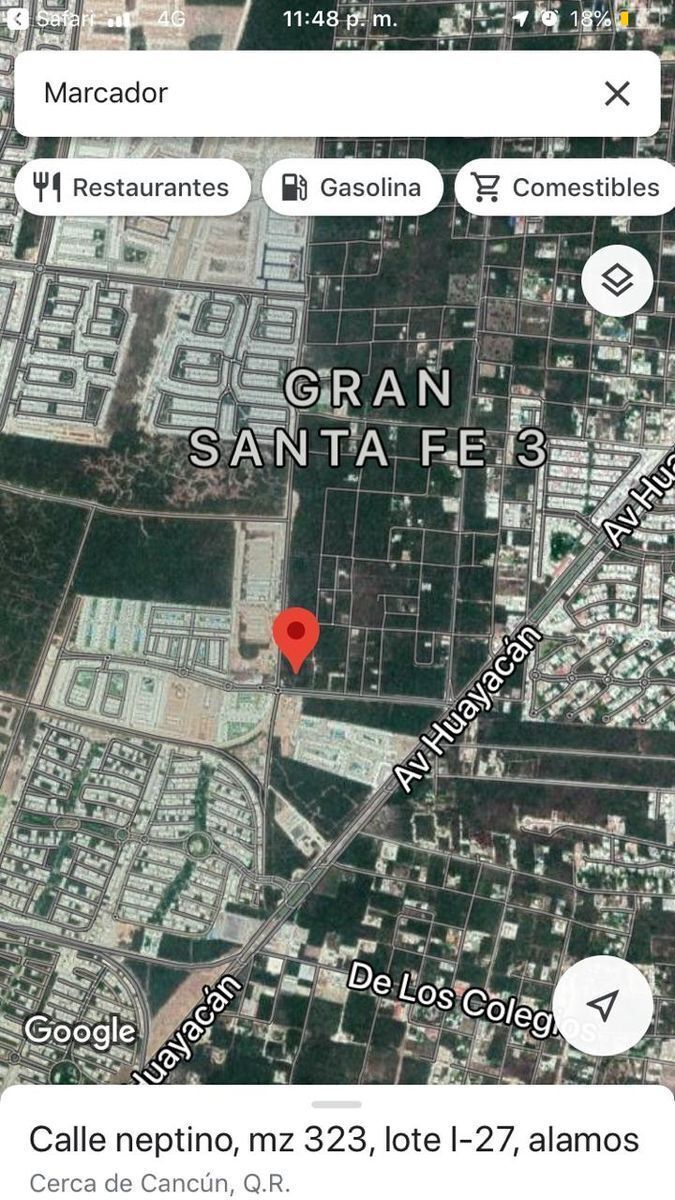Choose the Comestibles chip
Screen dimensions: 675x1200
pyautogui.click(x=566, y=188)
